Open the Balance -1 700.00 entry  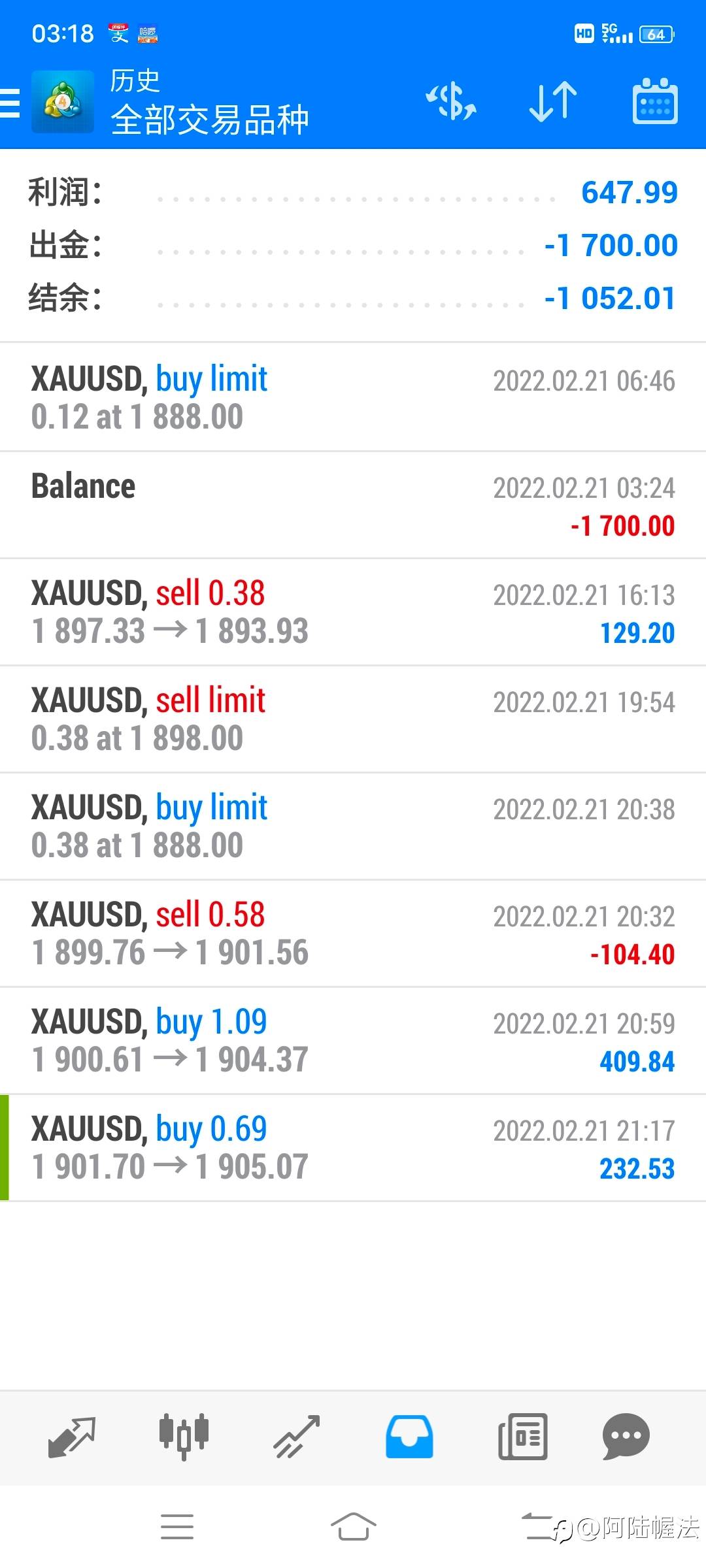click(x=353, y=505)
